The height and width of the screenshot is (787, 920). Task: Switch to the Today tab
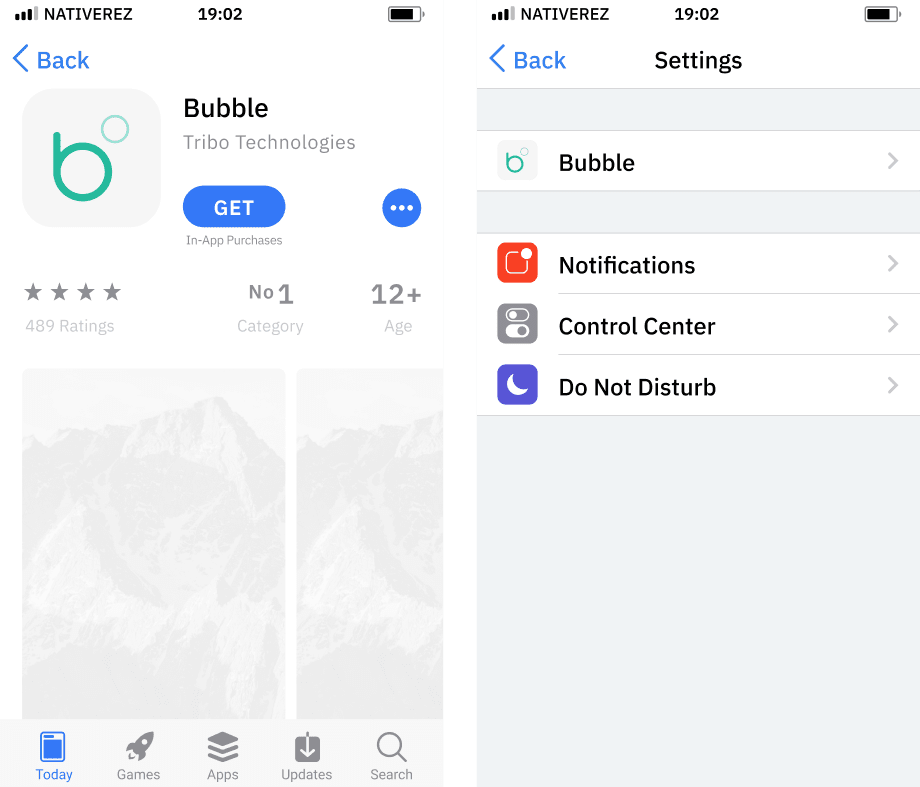coord(54,756)
